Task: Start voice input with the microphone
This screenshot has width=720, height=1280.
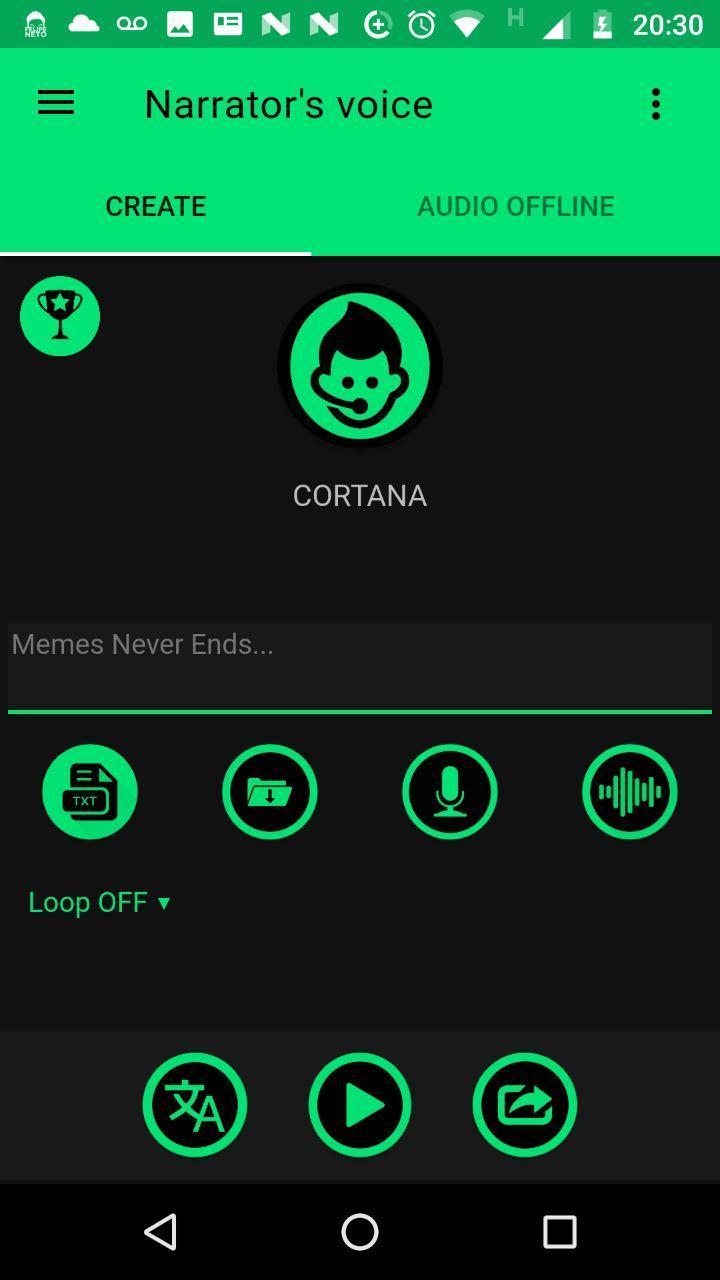Action: 450,792
